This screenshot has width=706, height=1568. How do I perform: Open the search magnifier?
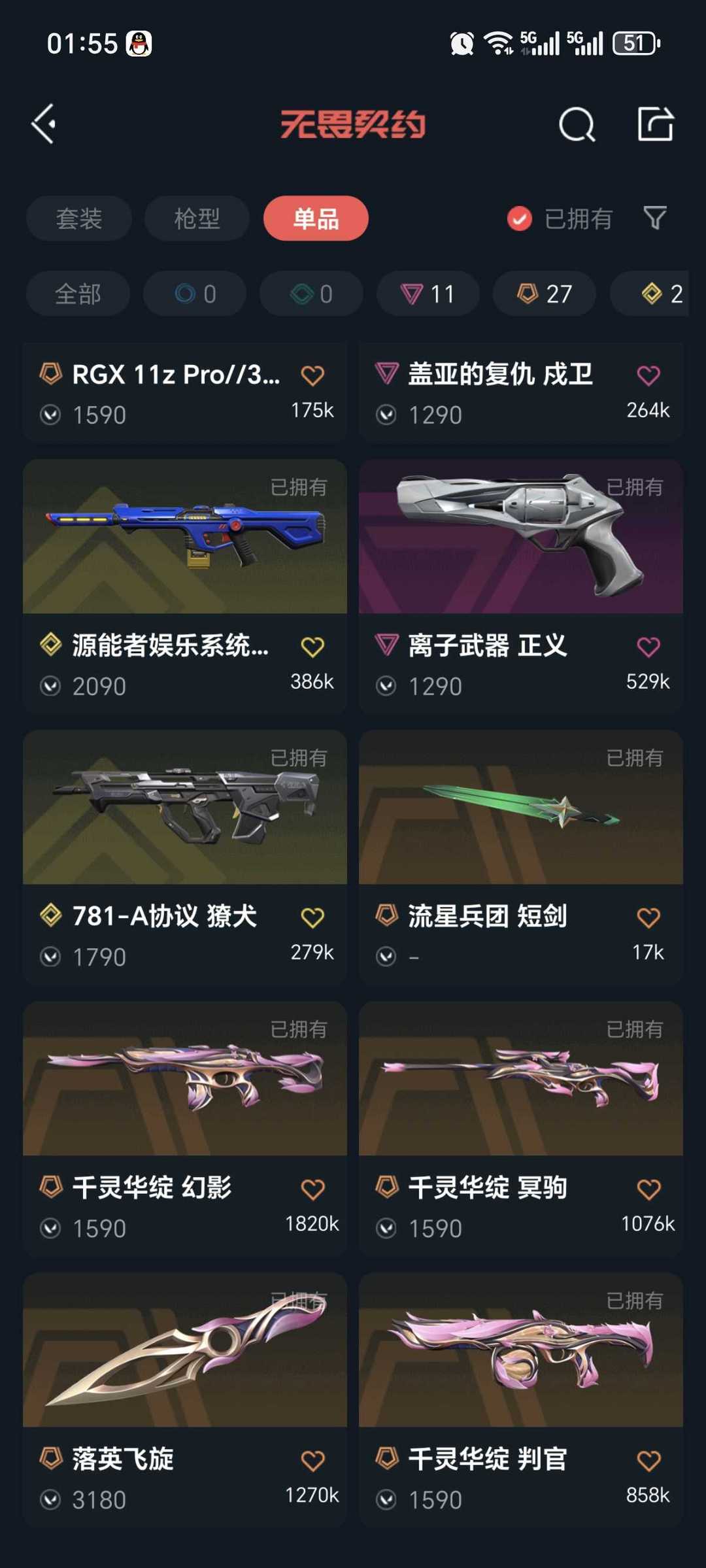pos(577,124)
